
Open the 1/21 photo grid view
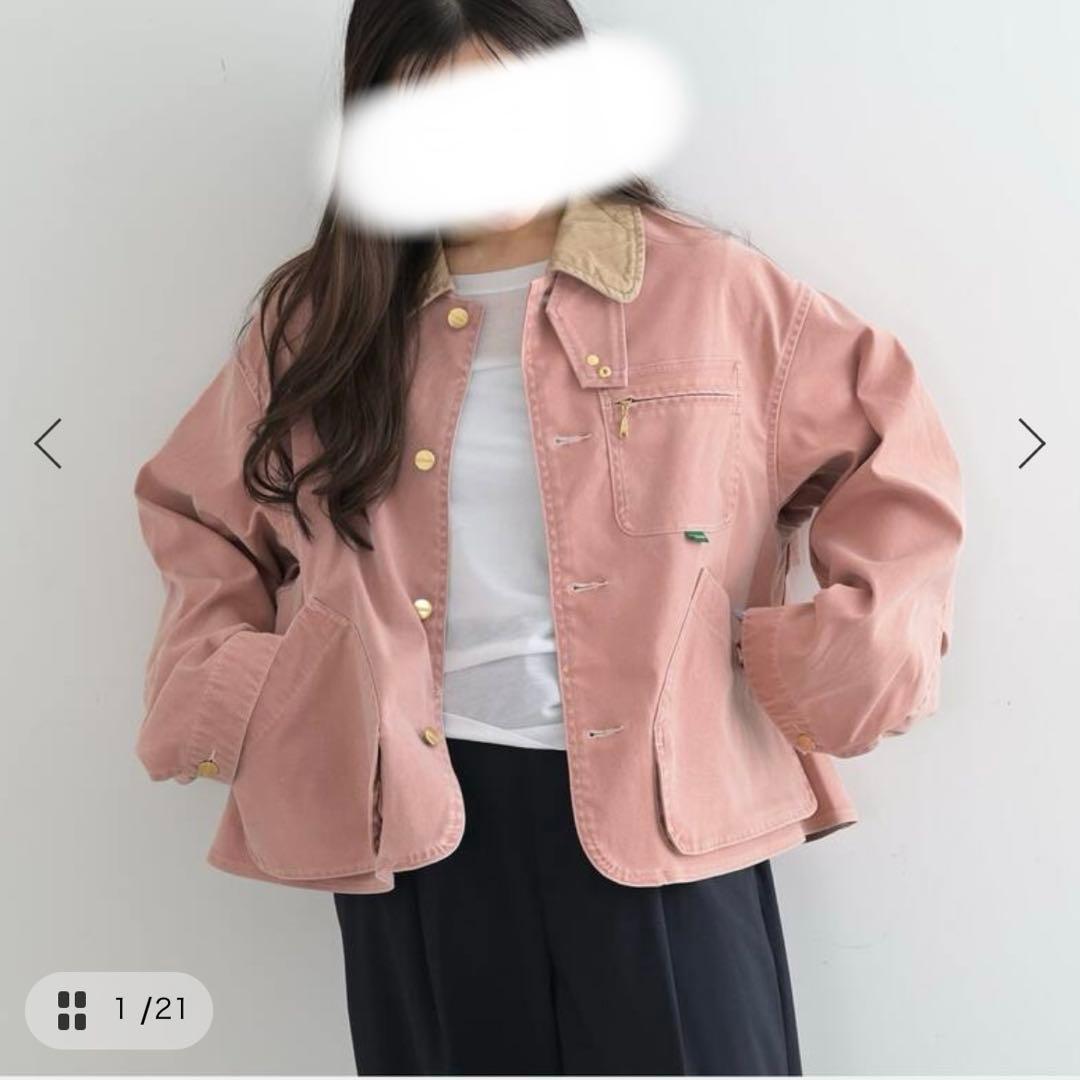coord(119,1010)
